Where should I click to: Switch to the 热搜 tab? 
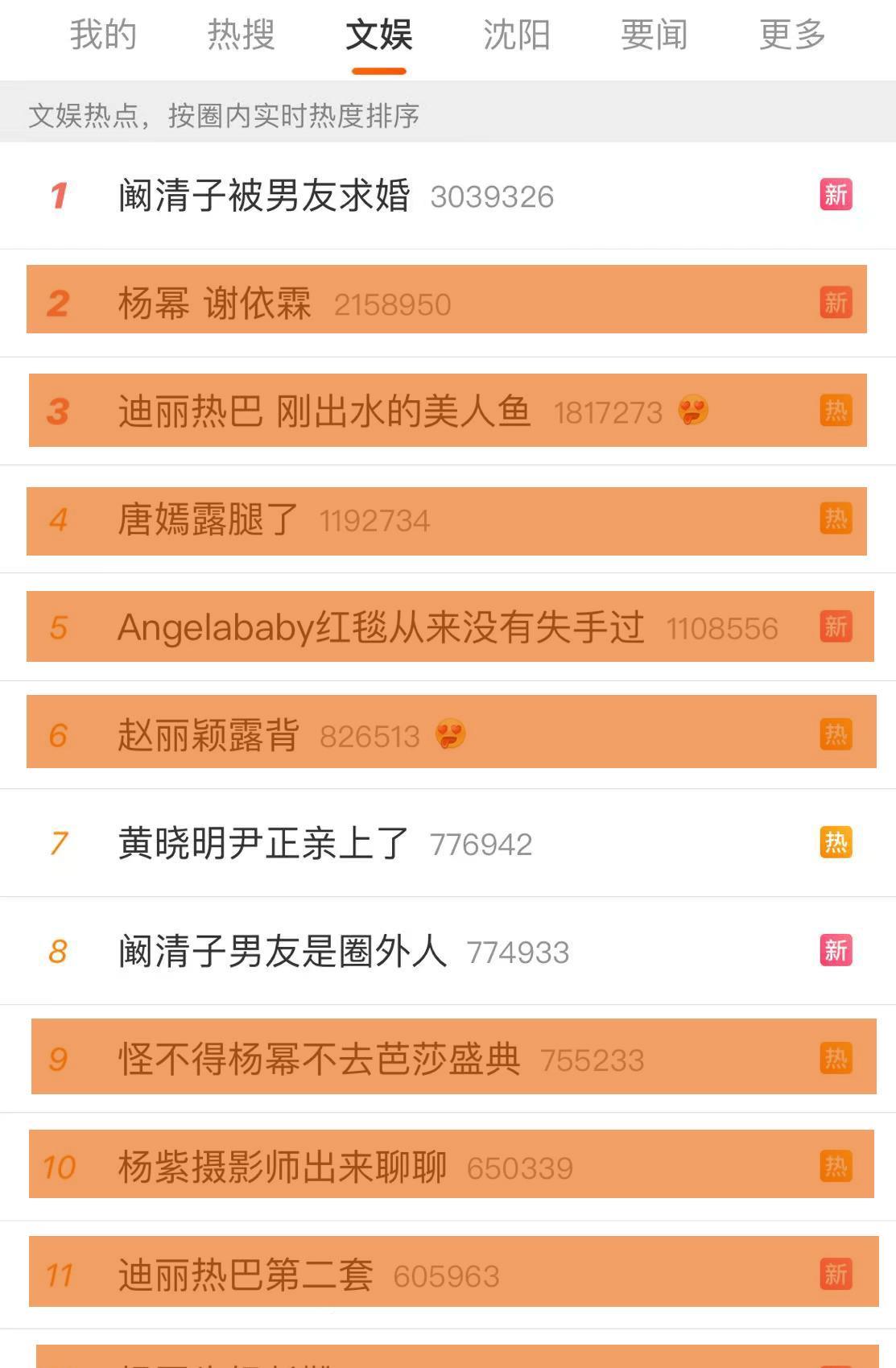(x=241, y=35)
